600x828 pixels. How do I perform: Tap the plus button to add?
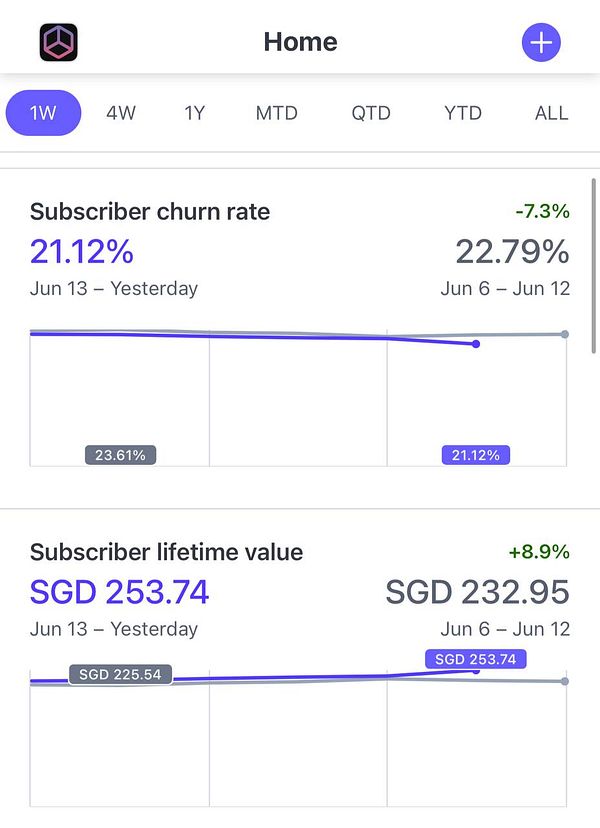(541, 42)
